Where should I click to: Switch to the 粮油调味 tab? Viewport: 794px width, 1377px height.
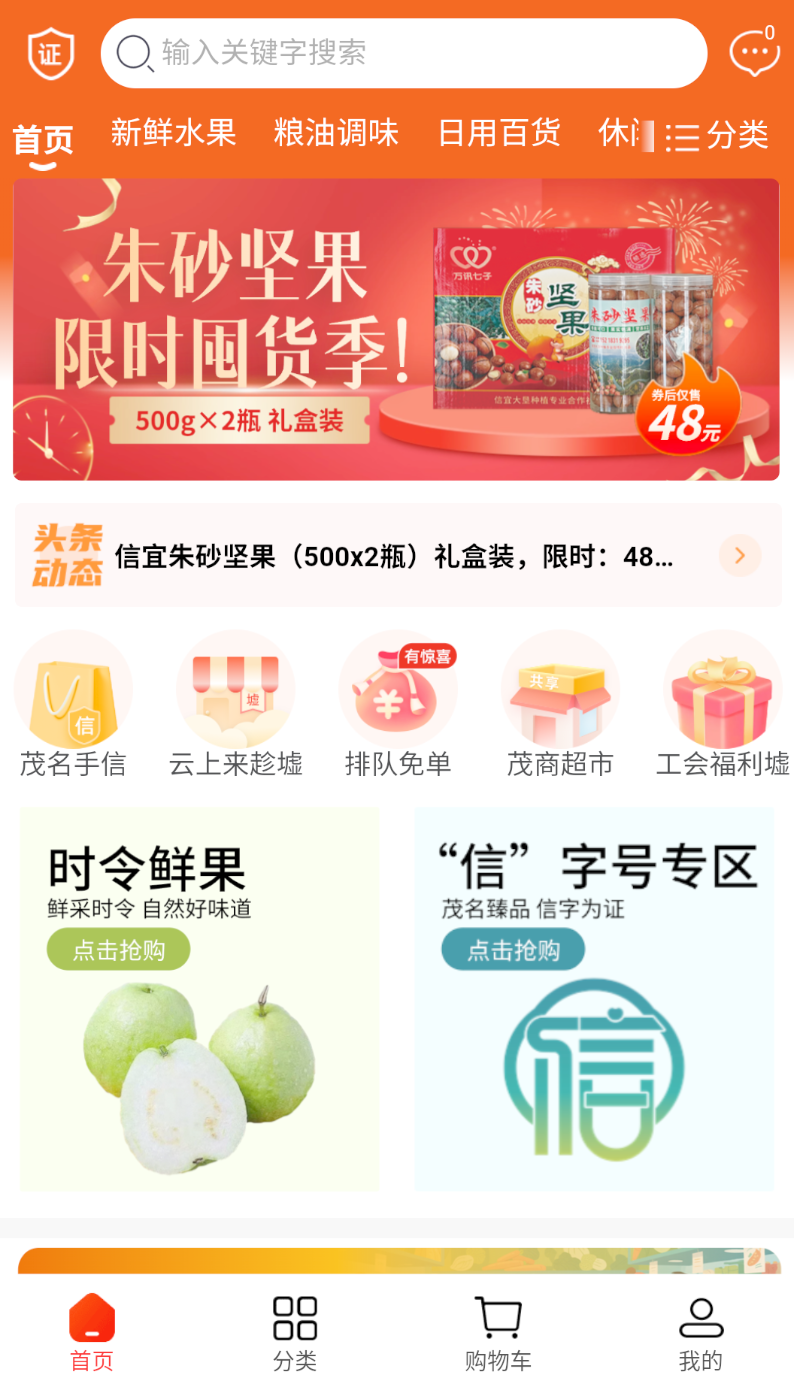click(336, 133)
